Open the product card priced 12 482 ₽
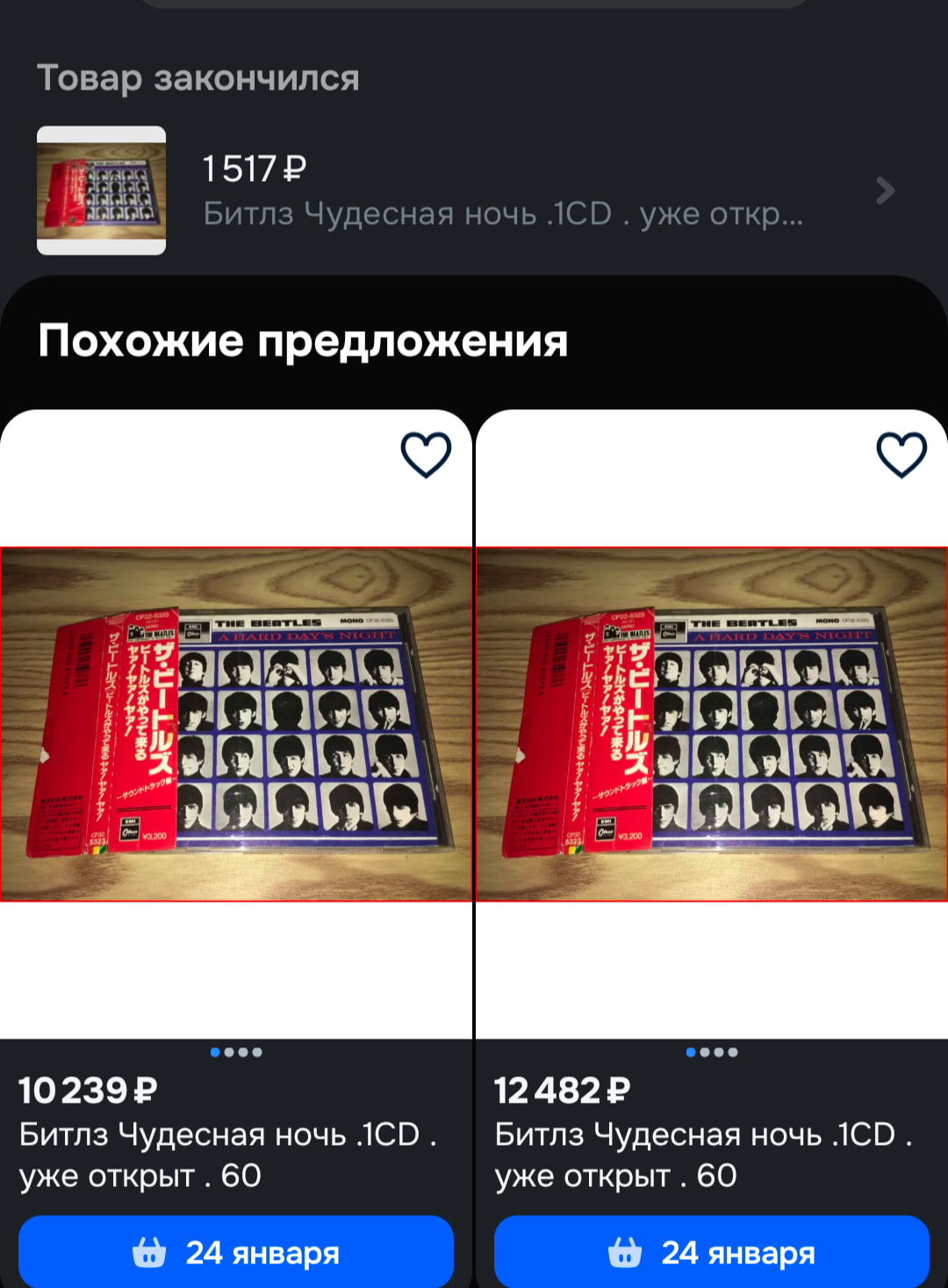Image resolution: width=948 pixels, height=1288 pixels. pos(712,724)
